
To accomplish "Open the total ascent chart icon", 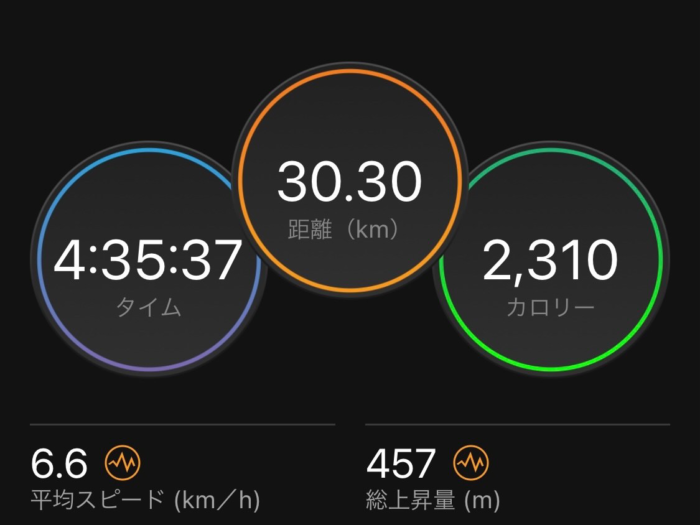I will (x=471, y=462).
